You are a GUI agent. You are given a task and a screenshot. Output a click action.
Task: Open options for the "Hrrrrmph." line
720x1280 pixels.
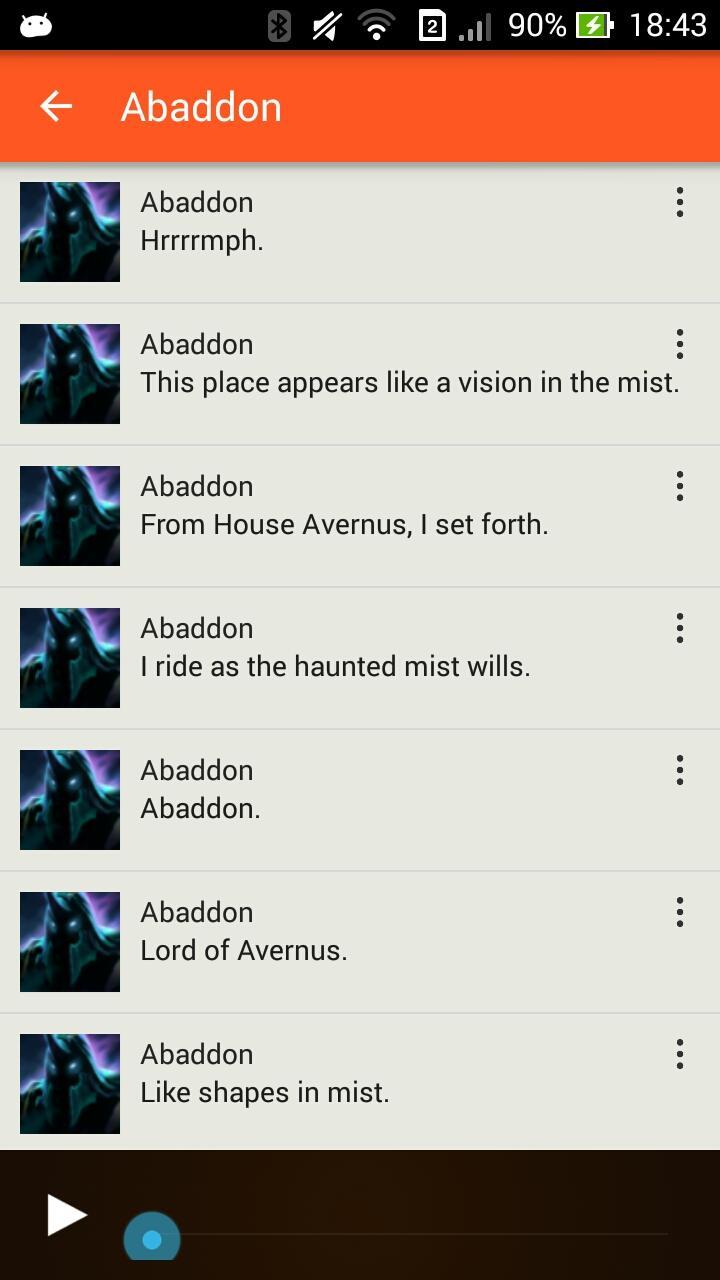click(679, 202)
